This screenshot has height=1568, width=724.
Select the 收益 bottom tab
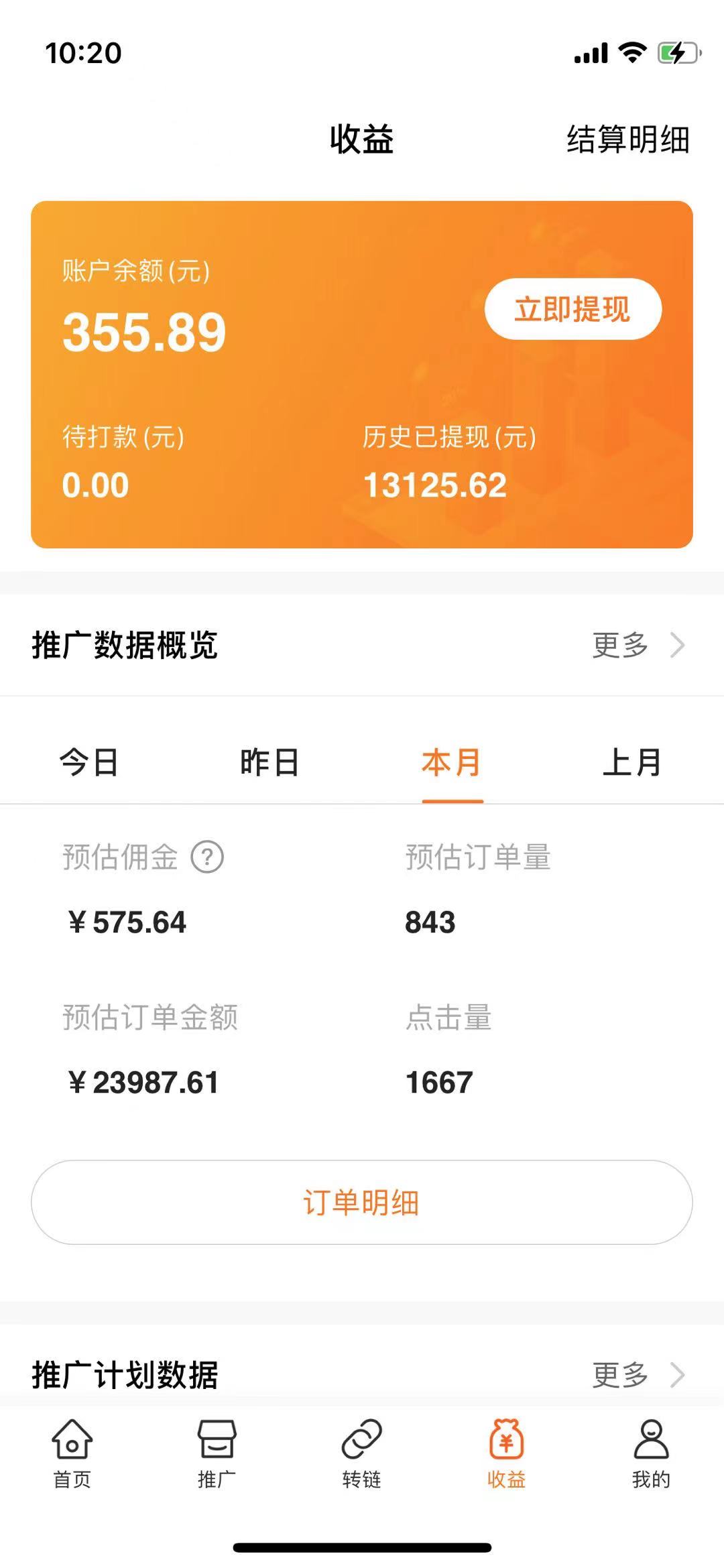(506, 1452)
